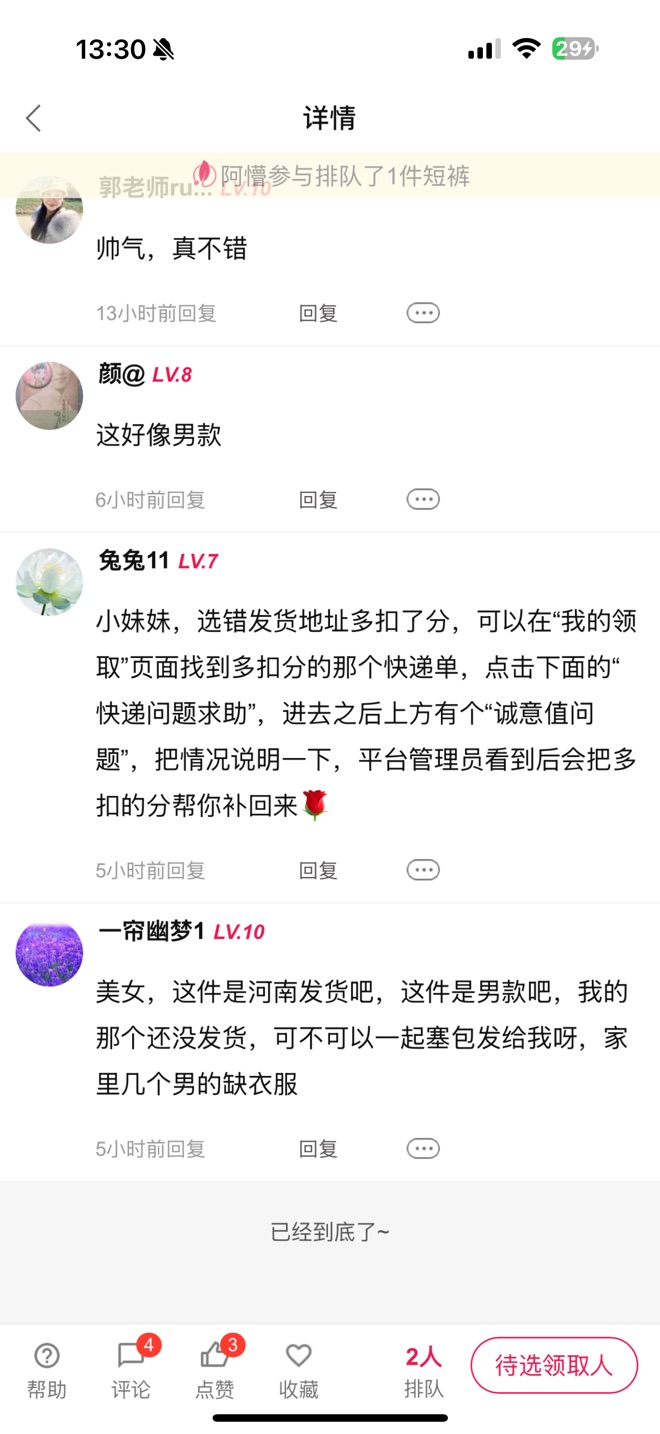
Task: Open more options on 一帘幽梦1's comment
Action: tap(423, 1149)
